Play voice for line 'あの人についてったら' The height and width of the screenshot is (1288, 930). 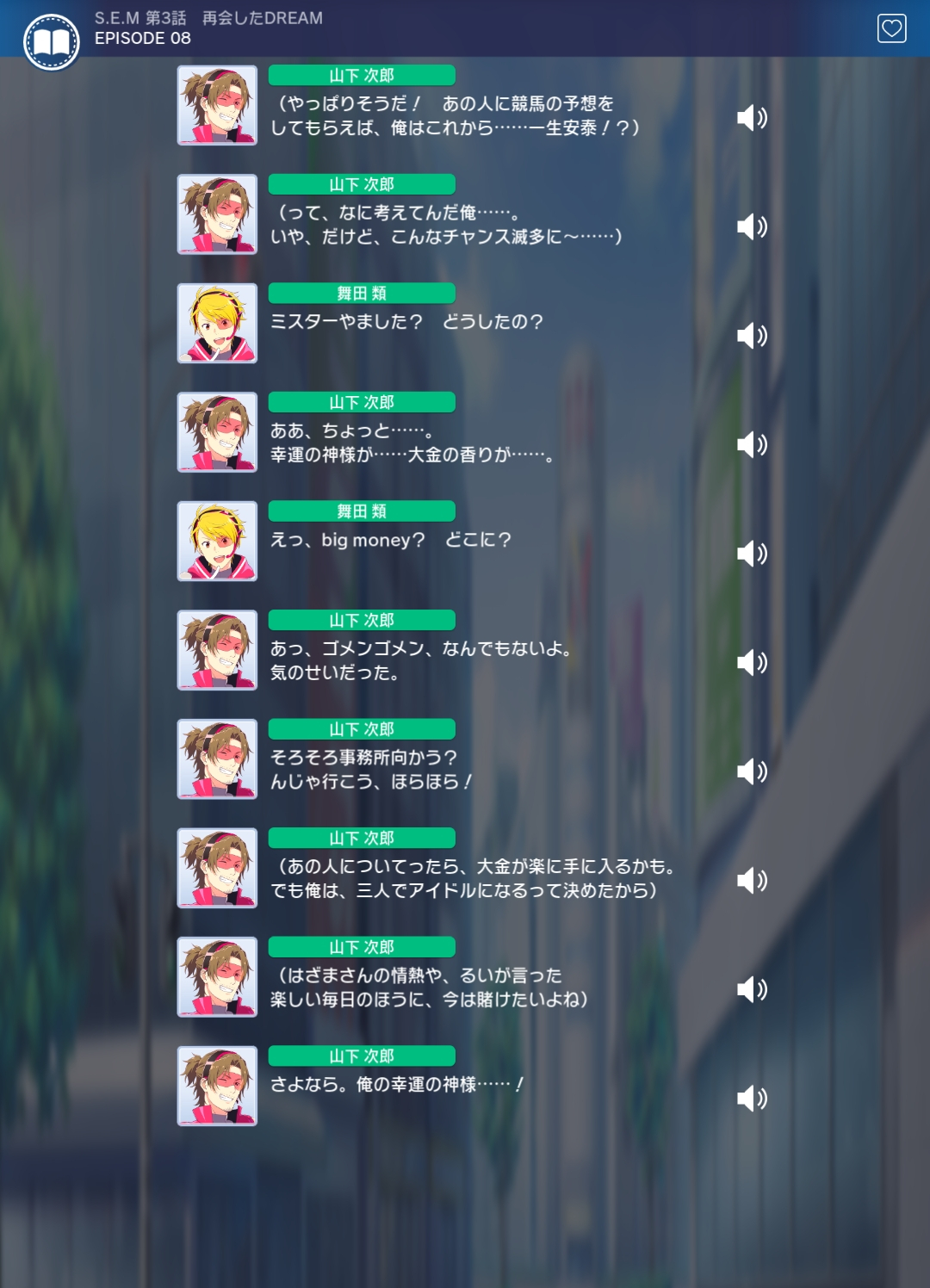click(x=752, y=880)
